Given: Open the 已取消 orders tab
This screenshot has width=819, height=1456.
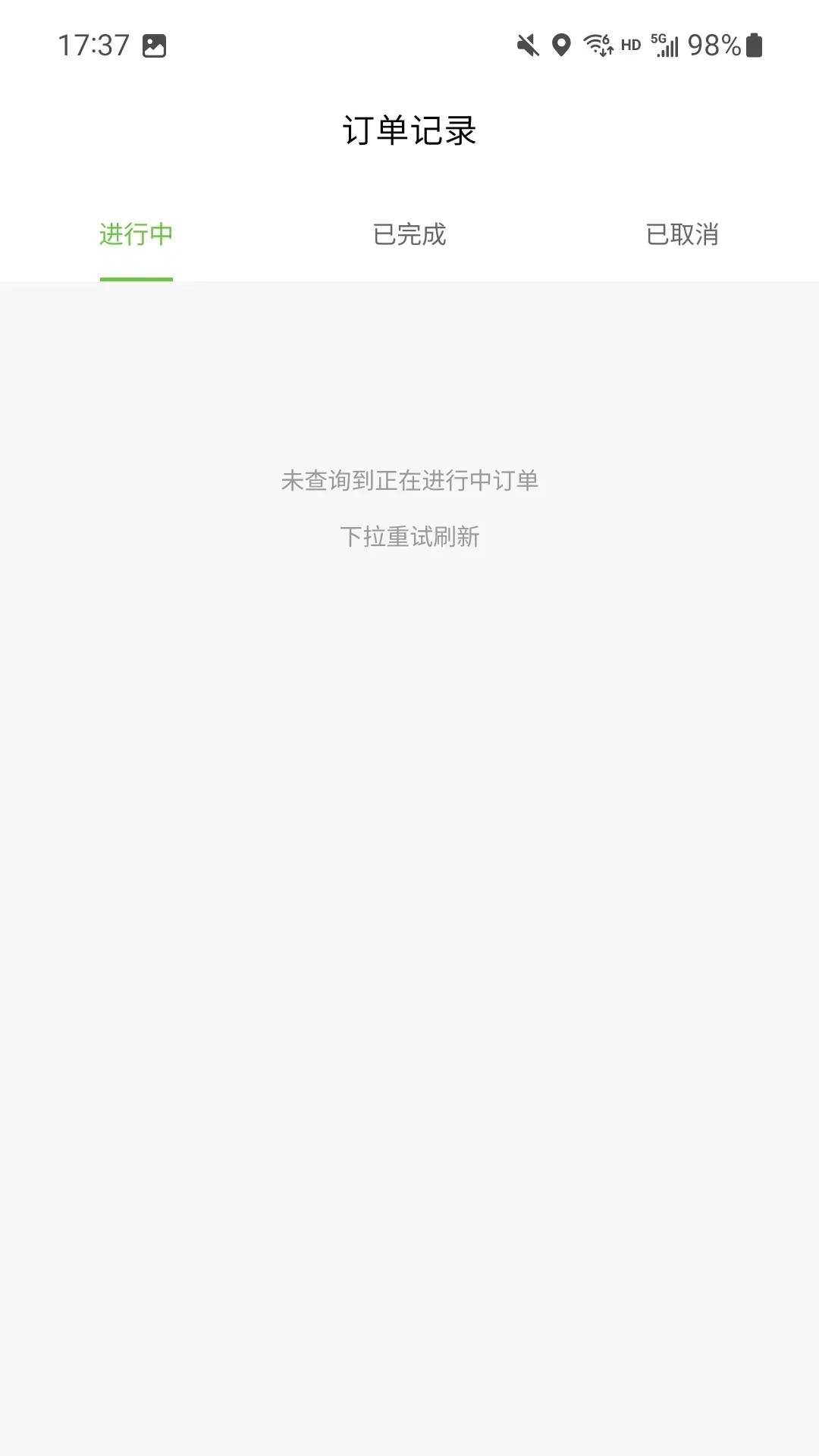Looking at the screenshot, I should click(682, 235).
